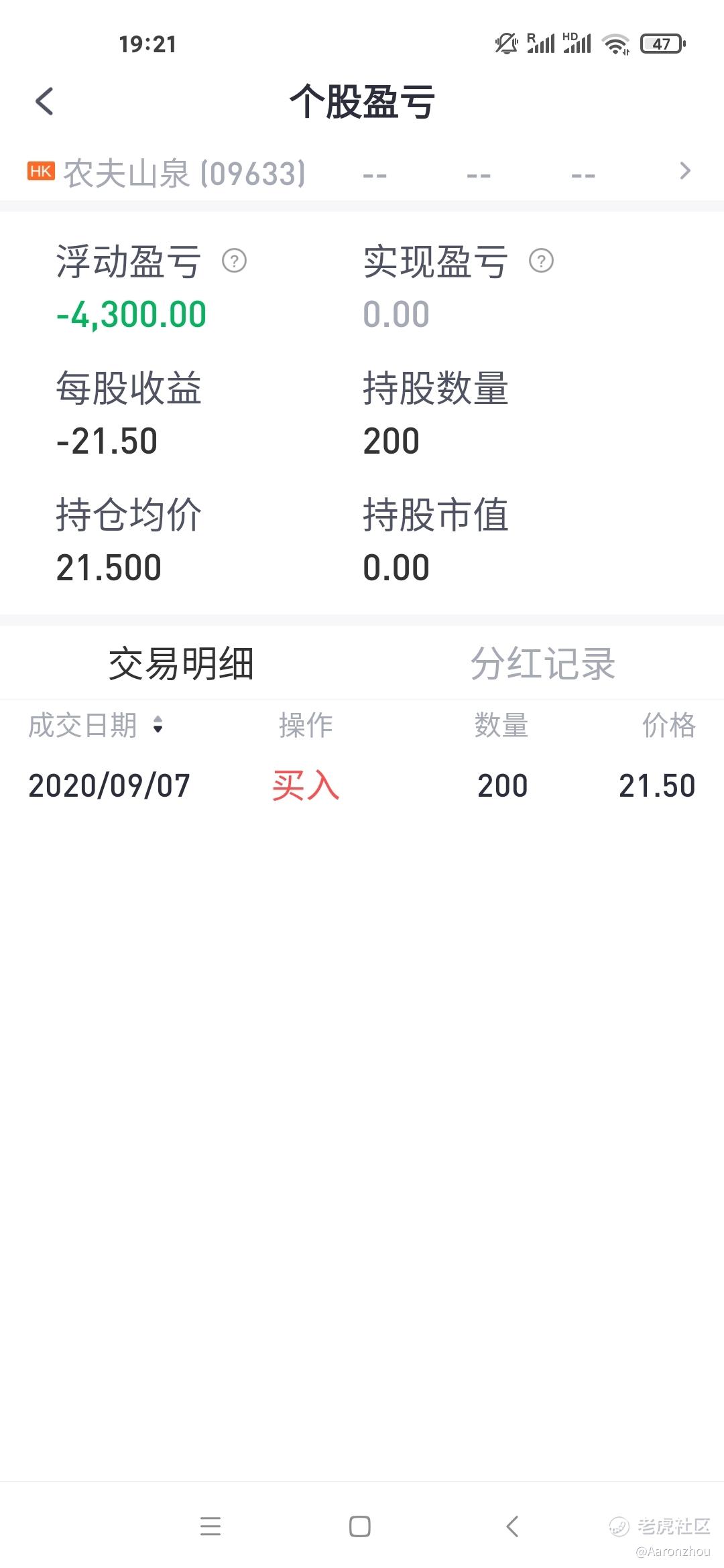This screenshot has width=724, height=1568.
Task: Show help for 浮动盈亏
Action: tap(234, 261)
